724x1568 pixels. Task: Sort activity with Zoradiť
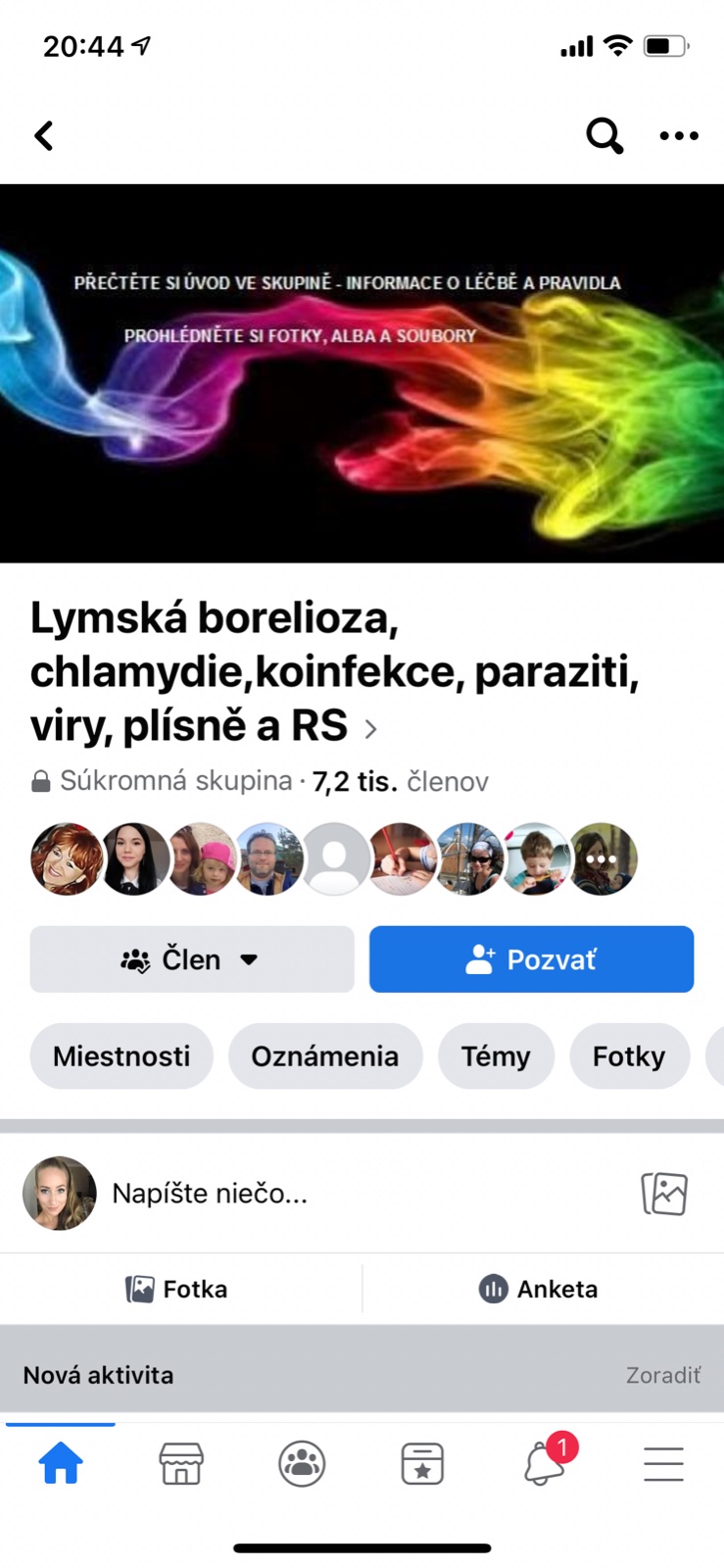[663, 1375]
